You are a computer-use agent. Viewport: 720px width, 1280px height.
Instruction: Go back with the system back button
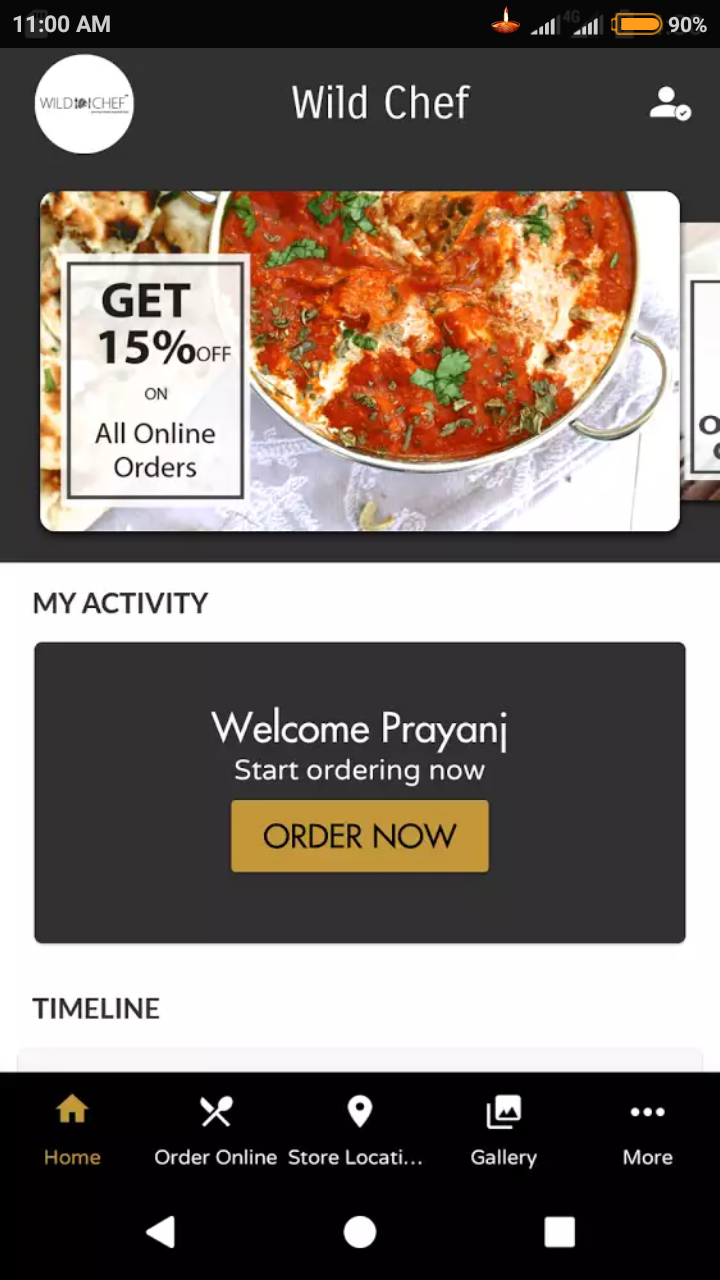tap(161, 1232)
